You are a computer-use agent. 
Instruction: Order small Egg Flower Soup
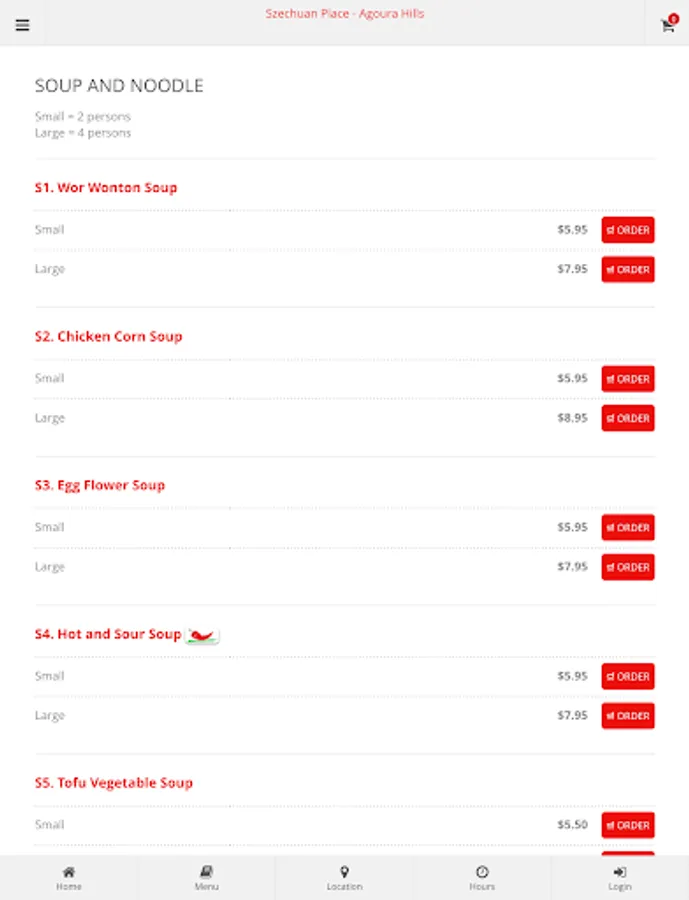point(628,527)
